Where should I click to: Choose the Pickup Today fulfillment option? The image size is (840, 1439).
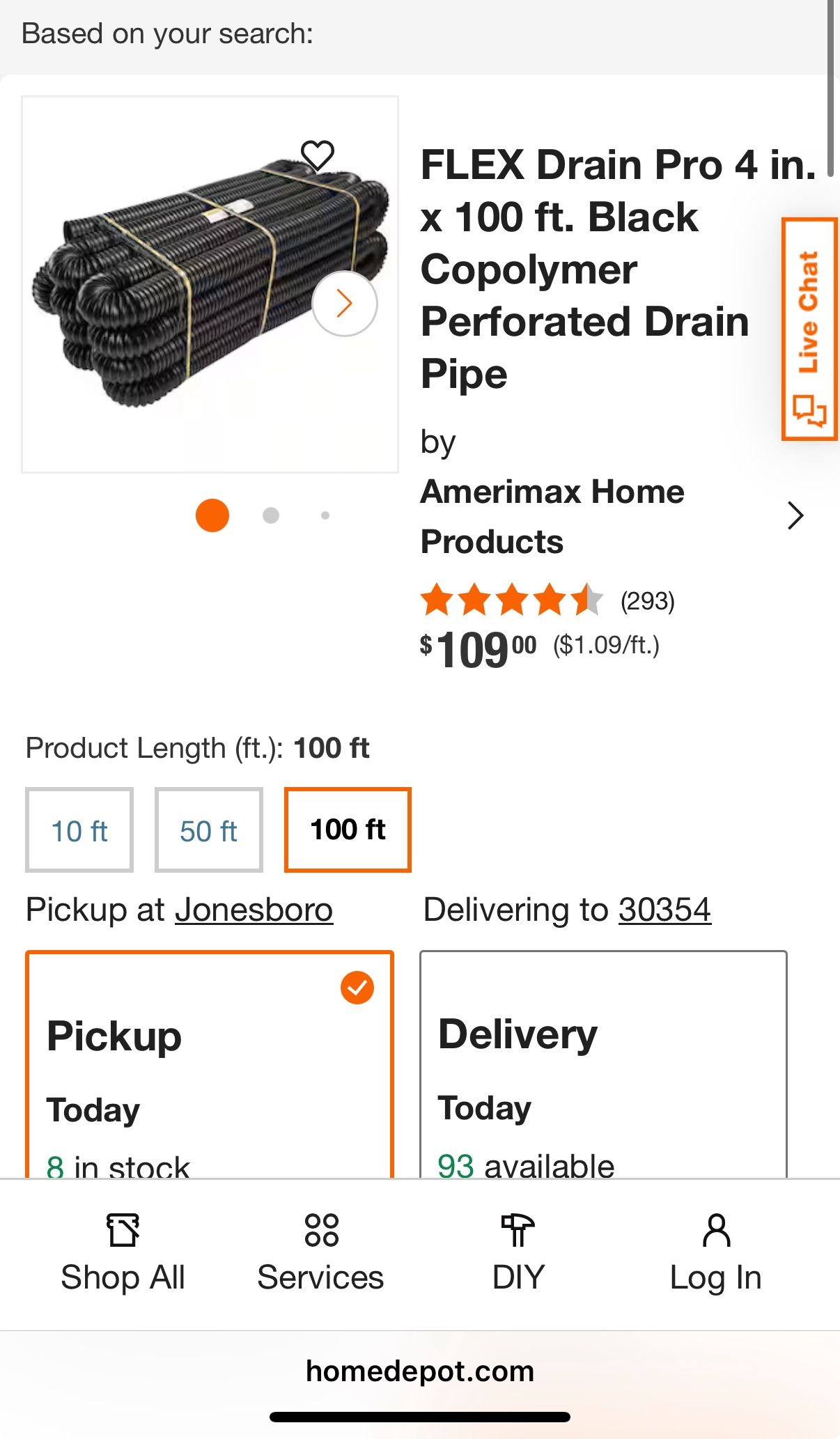click(210, 1066)
